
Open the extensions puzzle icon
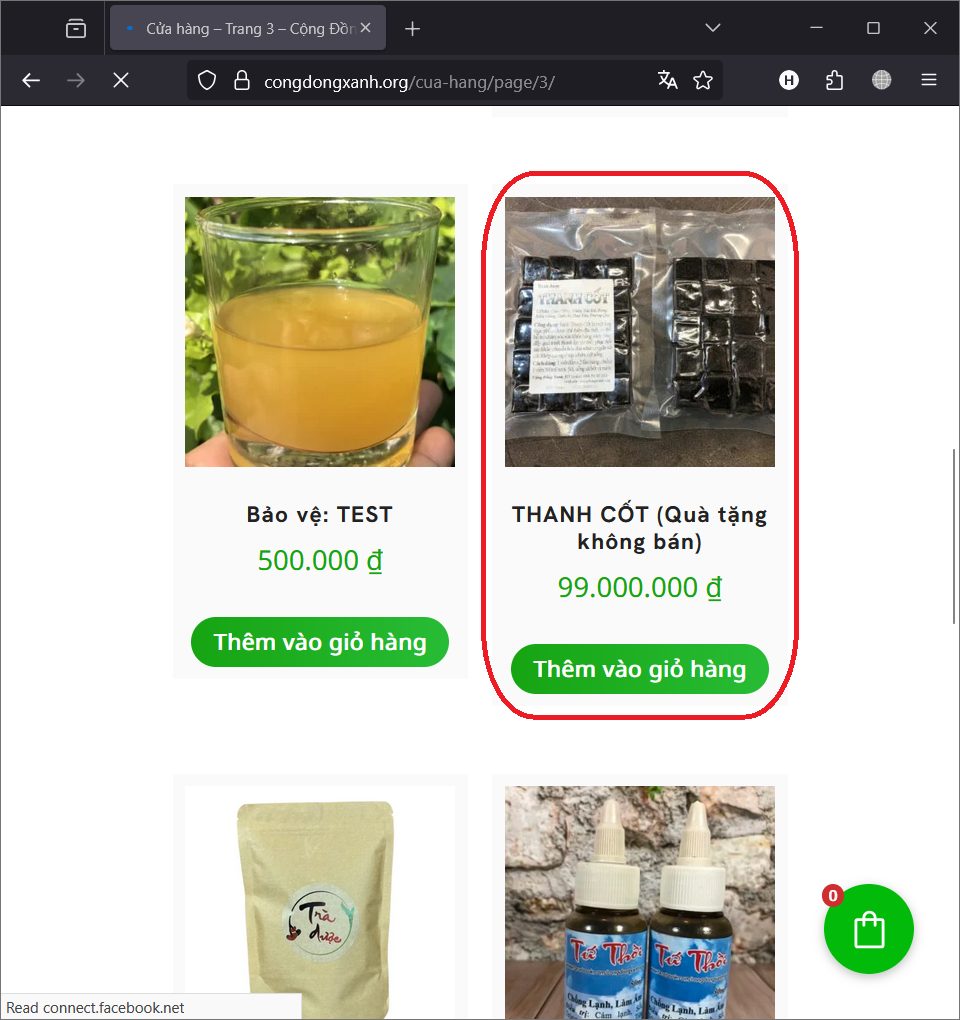(835, 81)
